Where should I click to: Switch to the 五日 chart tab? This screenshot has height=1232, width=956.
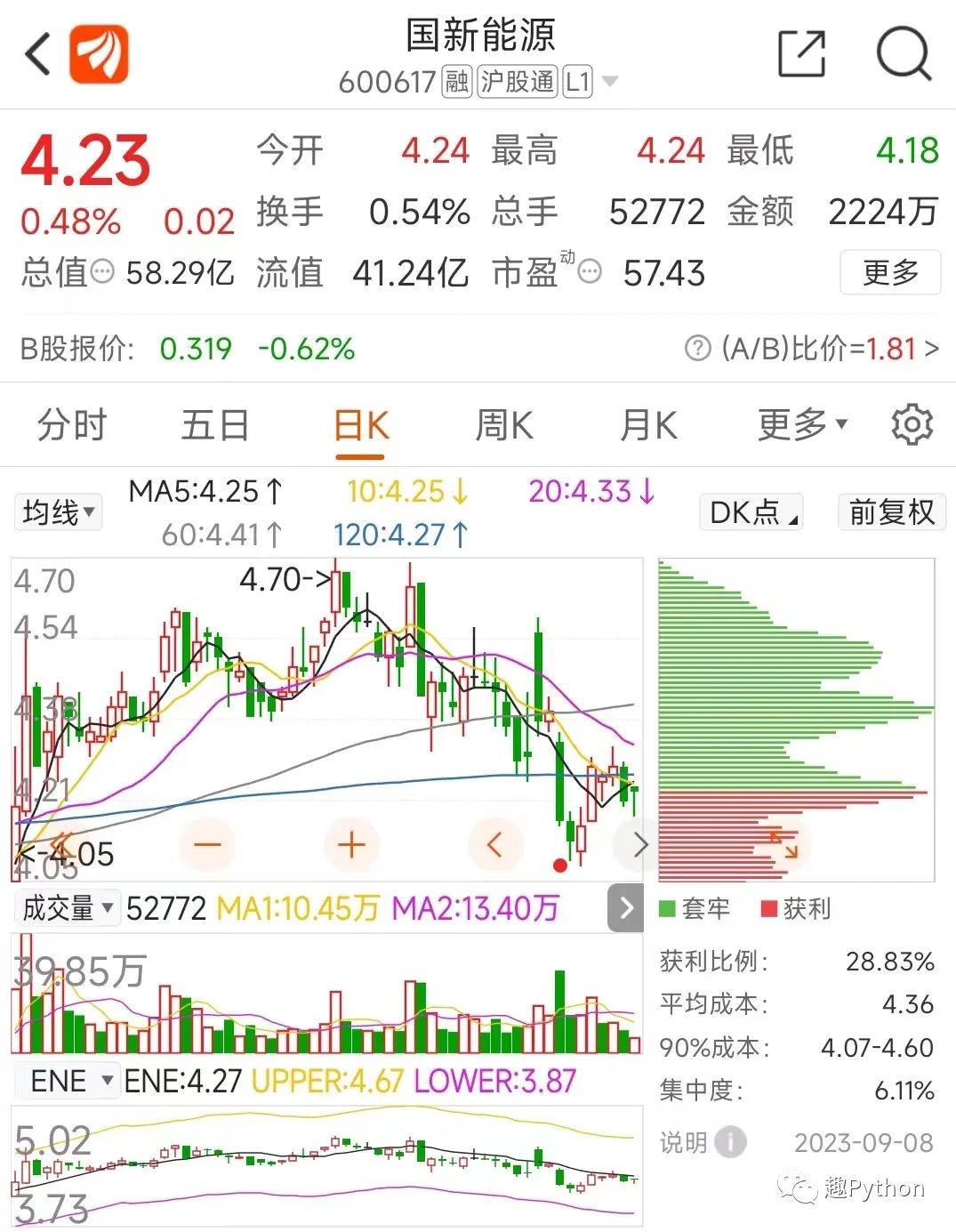pos(215,425)
